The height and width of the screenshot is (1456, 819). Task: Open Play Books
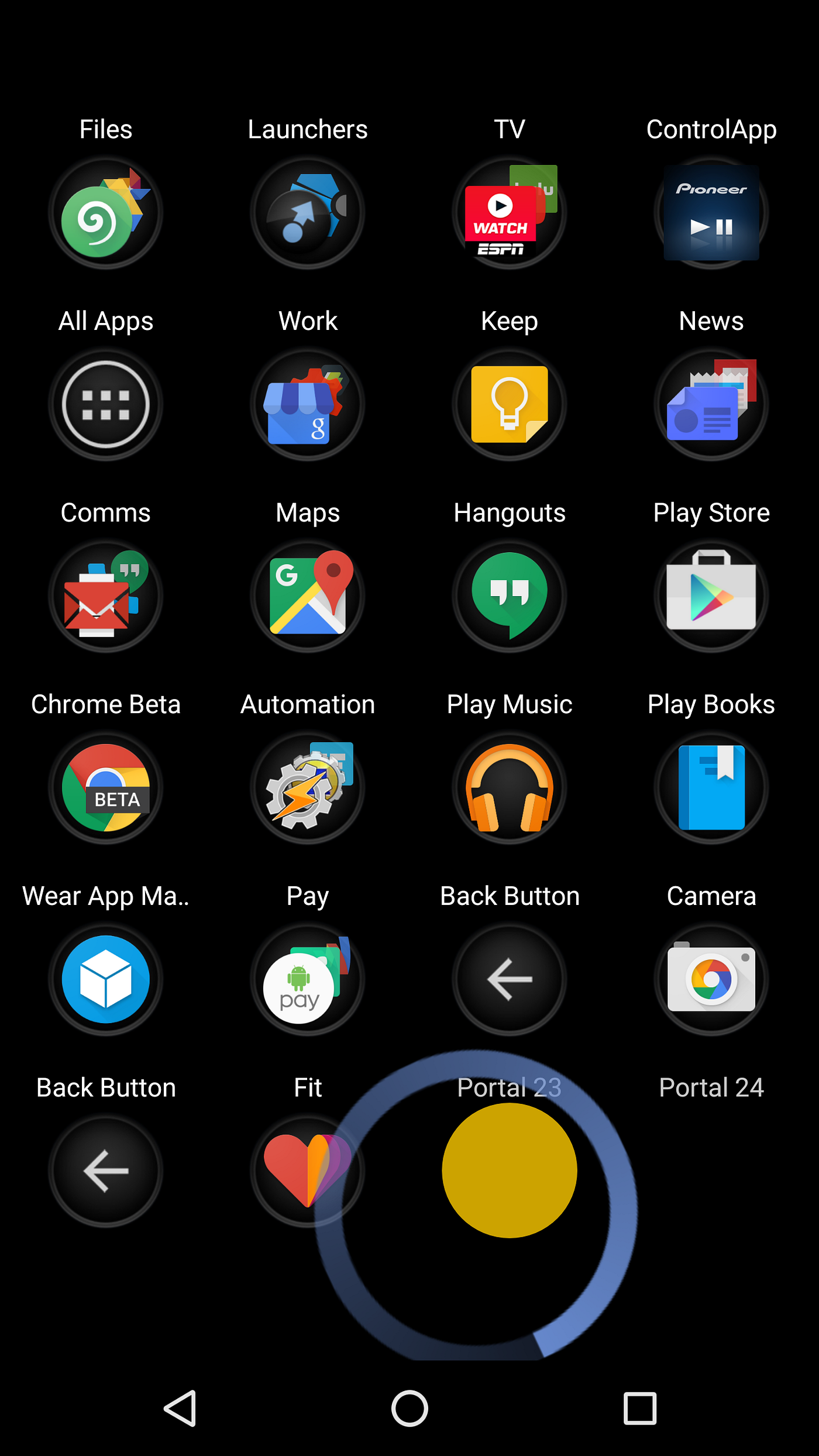710,788
